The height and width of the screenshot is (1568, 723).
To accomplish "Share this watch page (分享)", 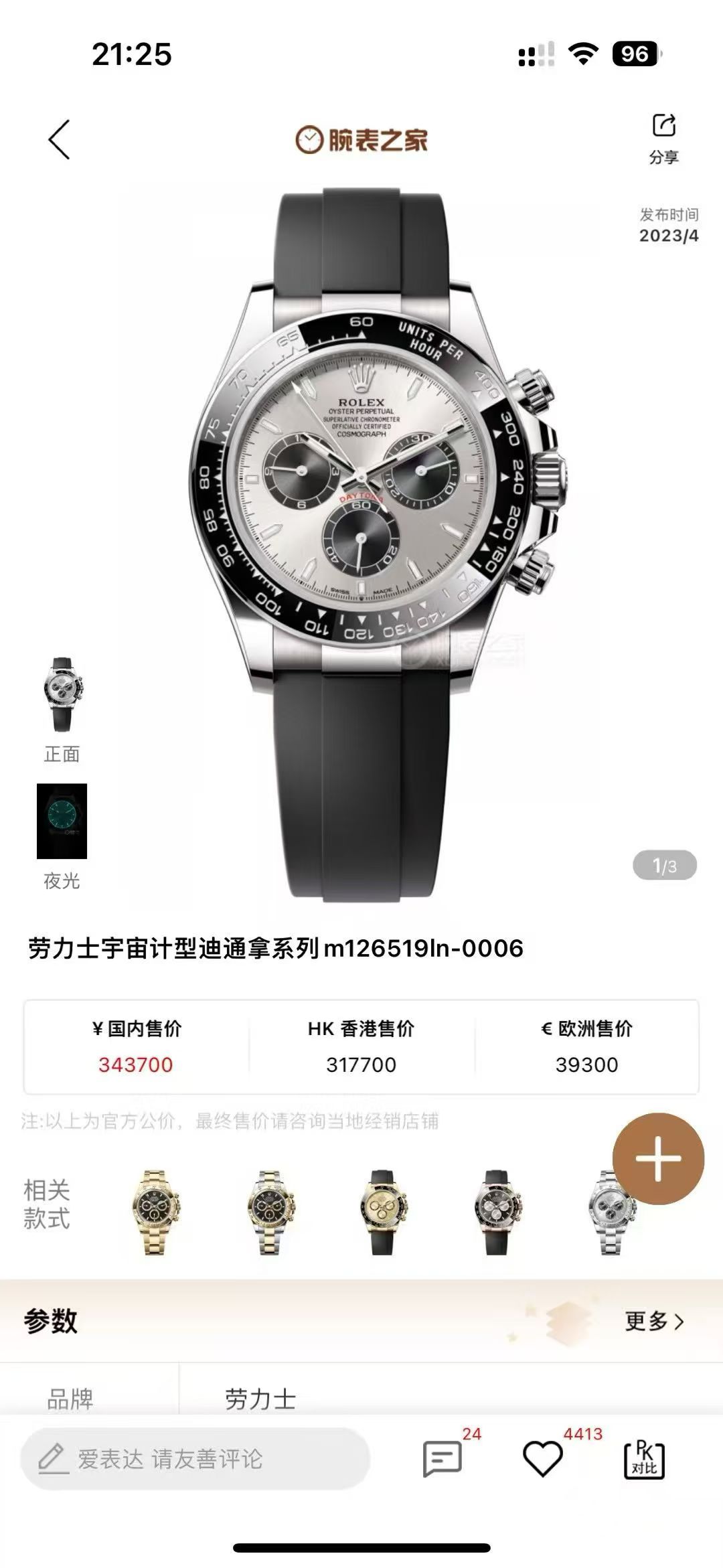I will pos(663,138).
